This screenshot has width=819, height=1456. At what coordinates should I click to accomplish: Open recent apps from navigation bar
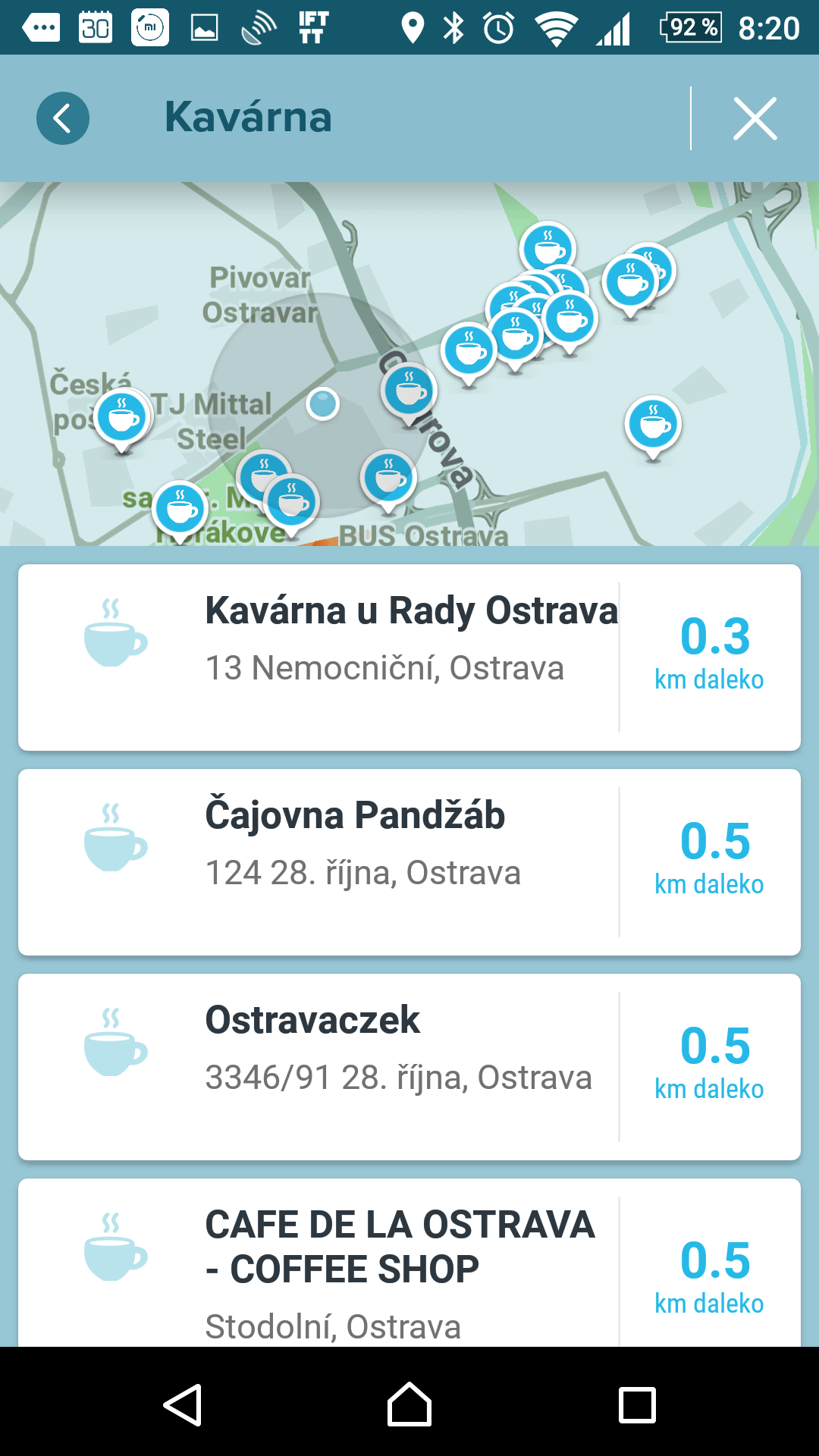pyautogui.click(x=637, y=1405)
